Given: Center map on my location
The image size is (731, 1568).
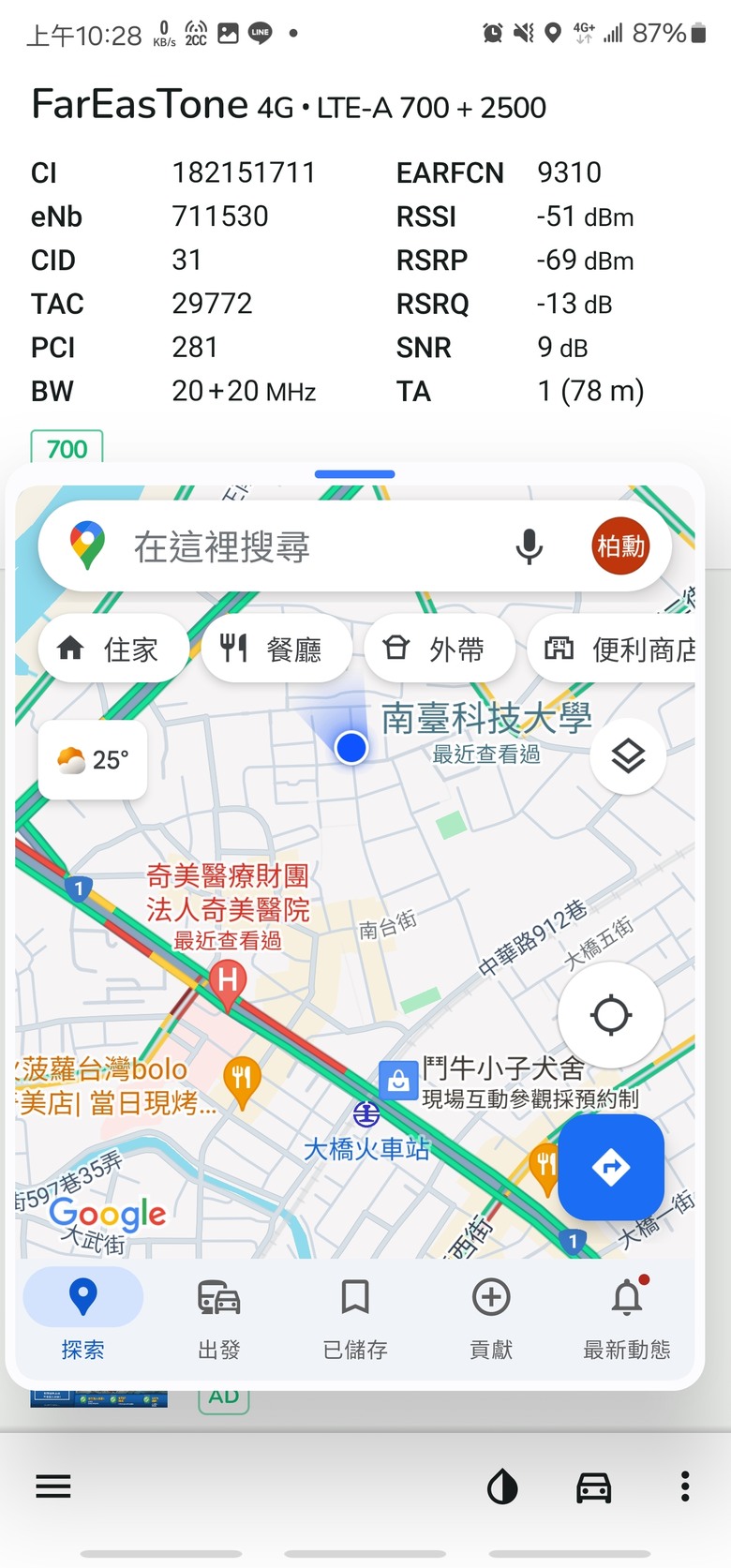Looking at the screenshot, I should 611,1015.
